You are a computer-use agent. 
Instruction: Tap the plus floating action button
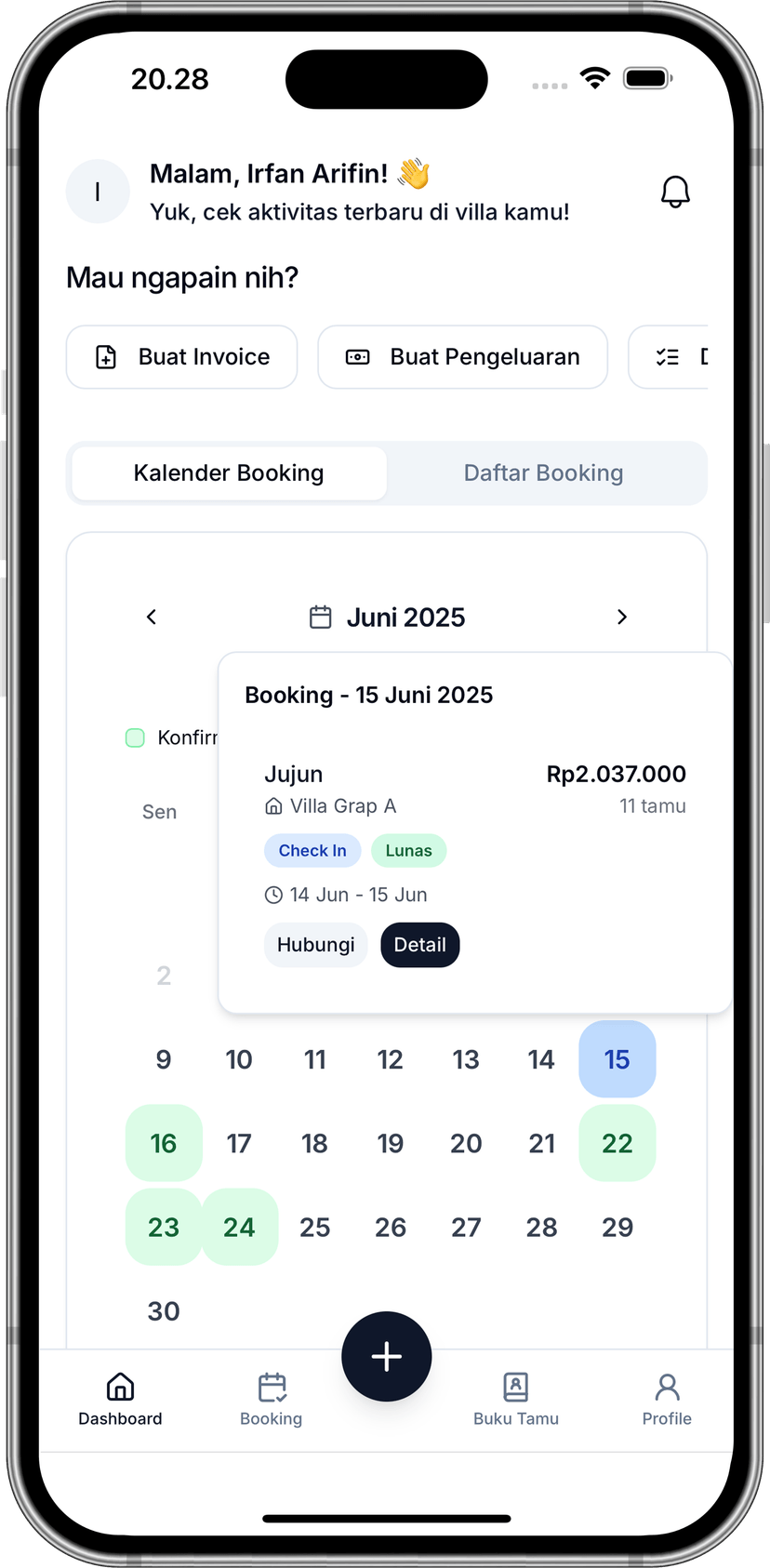coord(386,1356)
